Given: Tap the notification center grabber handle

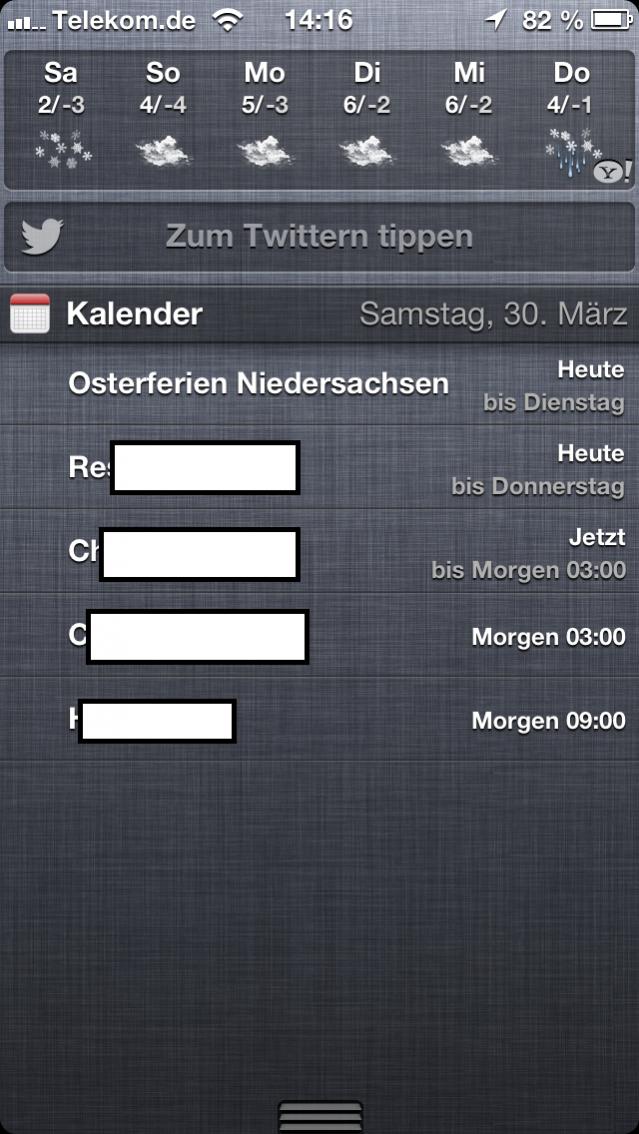Looking at the screenshot, I should click(x=320, y=1116).
